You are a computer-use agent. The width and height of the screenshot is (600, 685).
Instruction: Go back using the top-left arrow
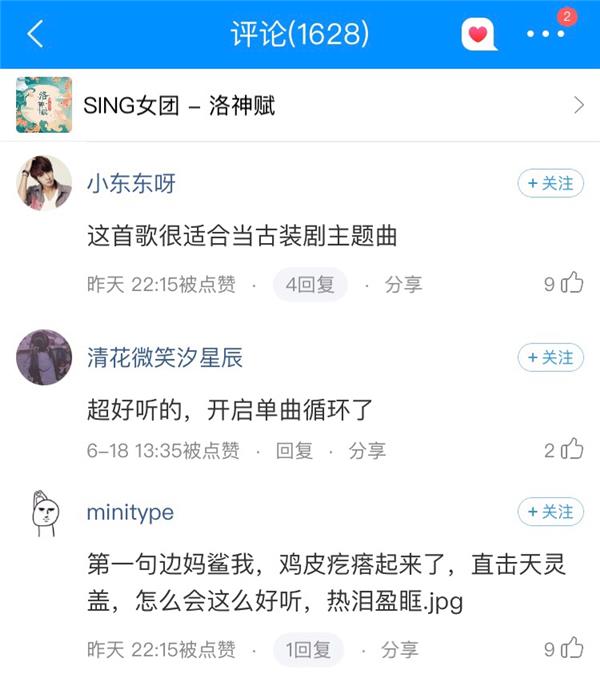coord(36,35)
